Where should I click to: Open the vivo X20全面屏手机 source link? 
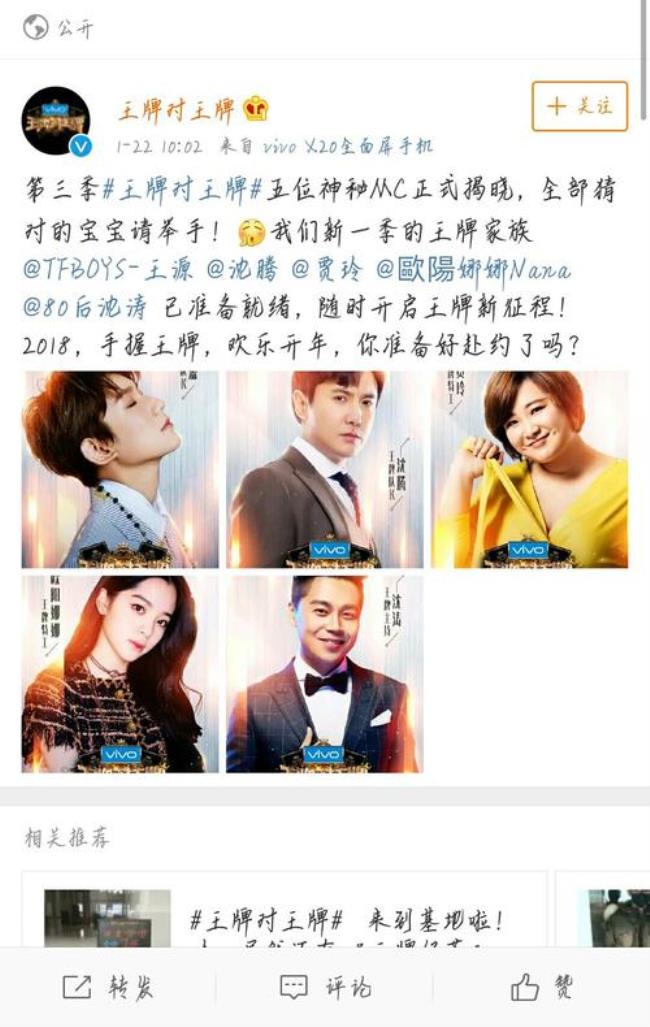348,146
